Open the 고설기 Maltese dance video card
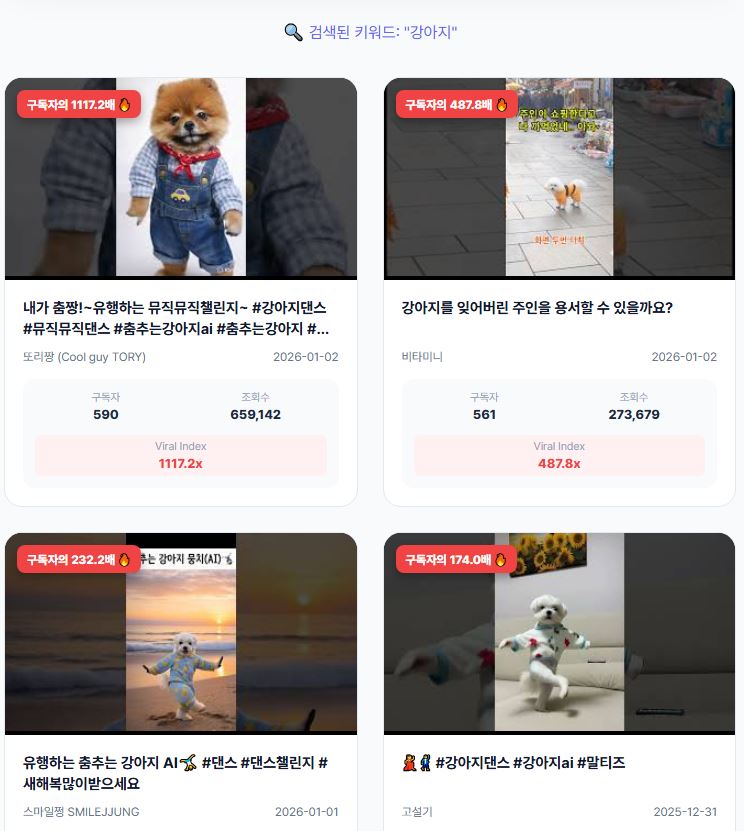744x831 pixels. click(559, 633)
